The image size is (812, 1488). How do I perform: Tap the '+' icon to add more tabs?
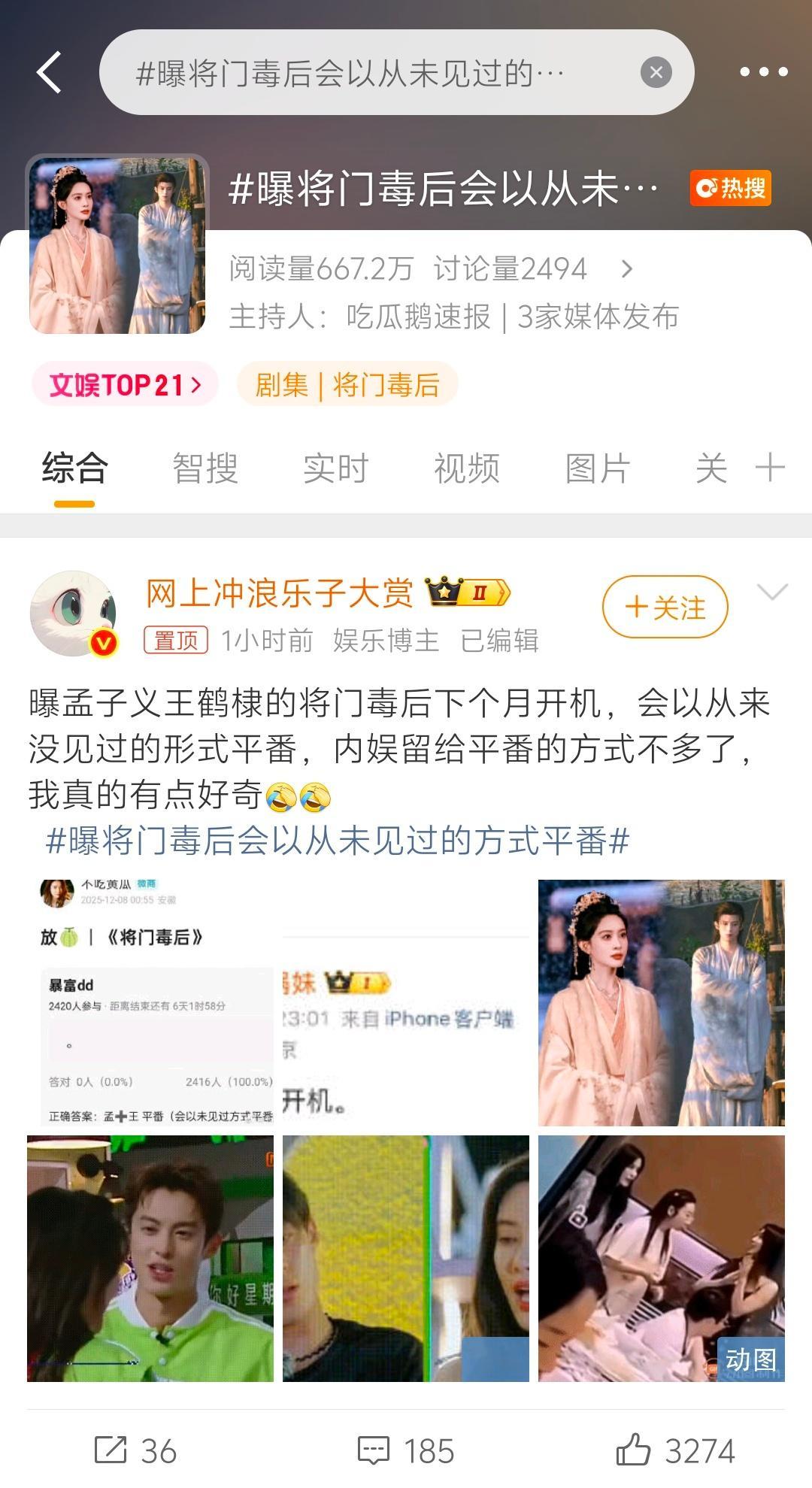tap(770, 468)
